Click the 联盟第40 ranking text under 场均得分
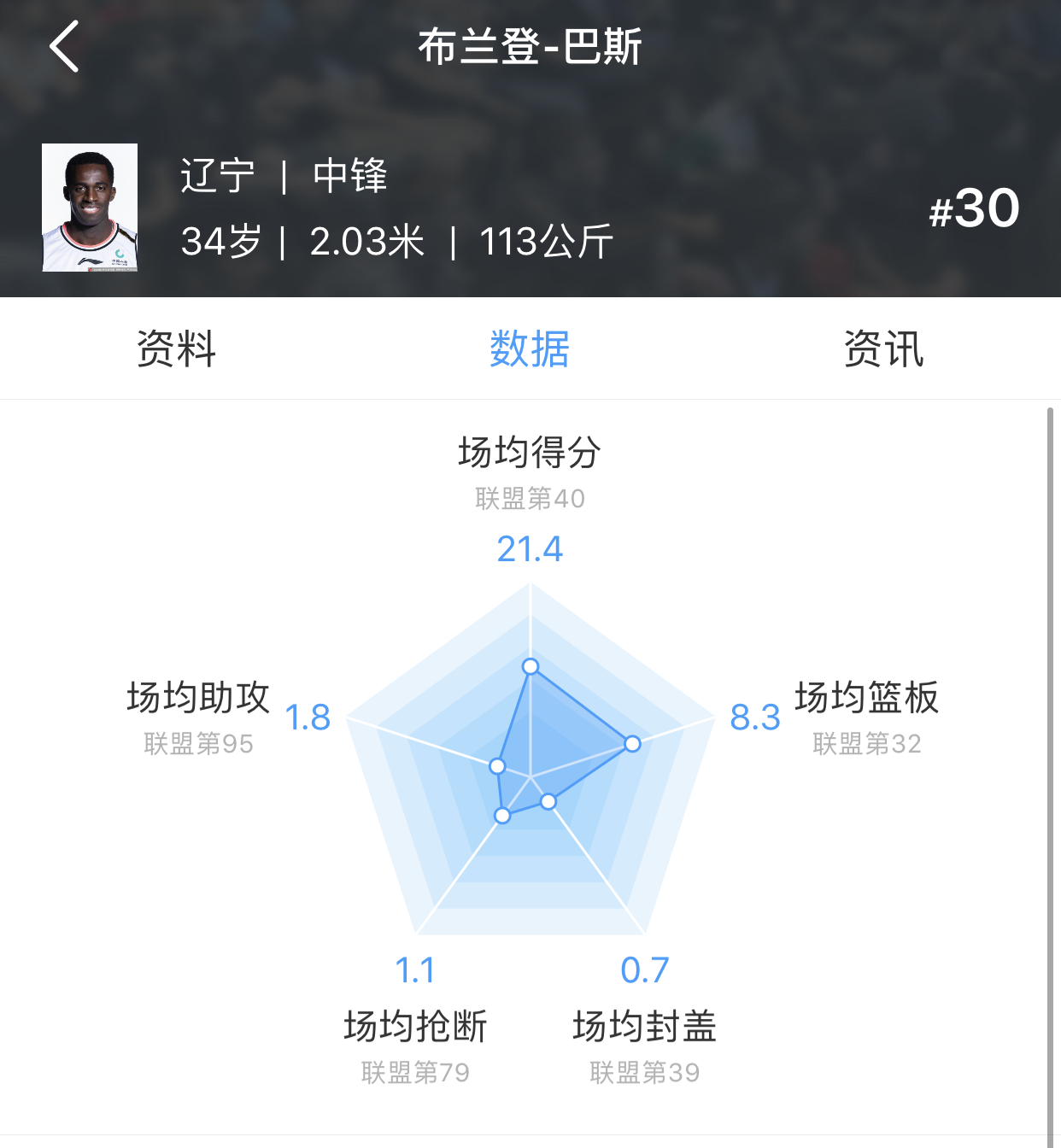The image size is (1061, 1148). (x=530, y=500)
